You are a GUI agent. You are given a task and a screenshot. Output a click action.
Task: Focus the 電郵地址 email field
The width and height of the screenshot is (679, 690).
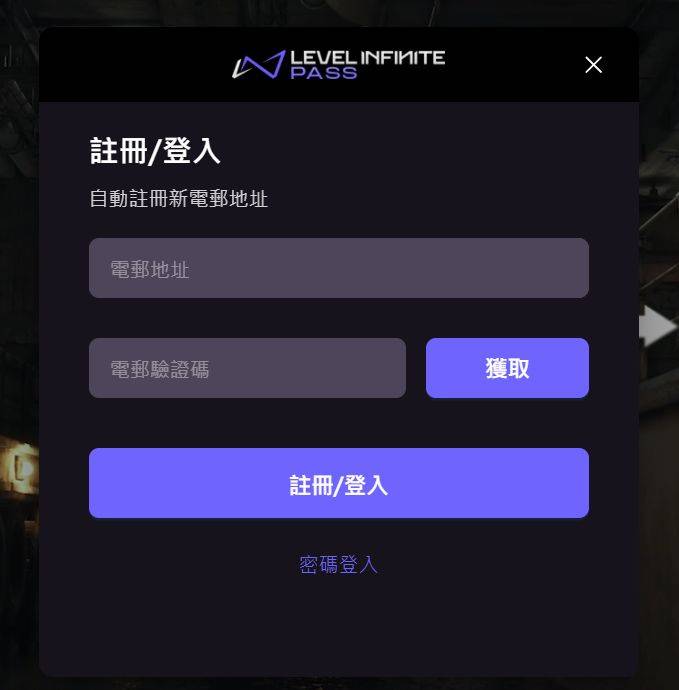tap(338, 268)
